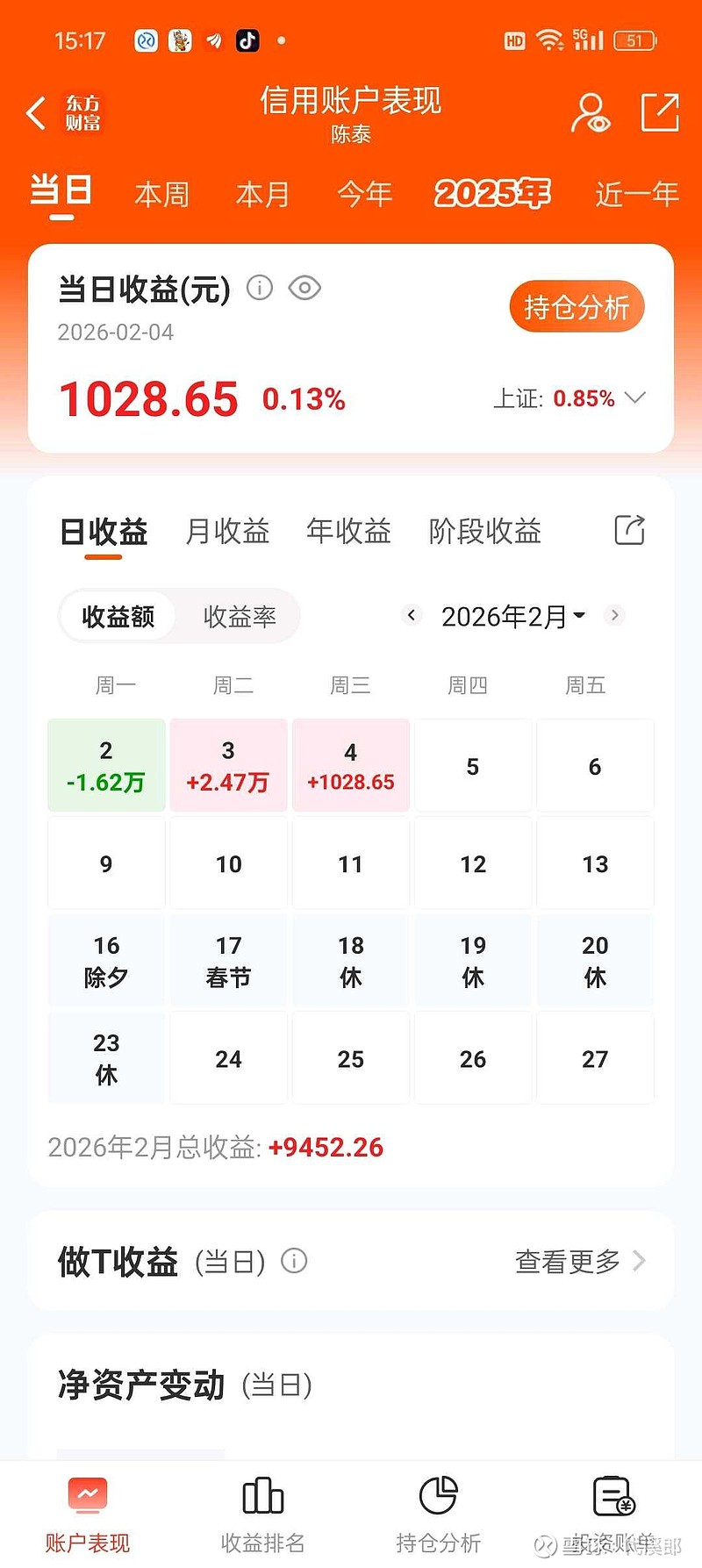The image size is (702, 1568).
Task: Switch to the 月收益 tab
Action: pyautogui.click(x=228, y=530)
